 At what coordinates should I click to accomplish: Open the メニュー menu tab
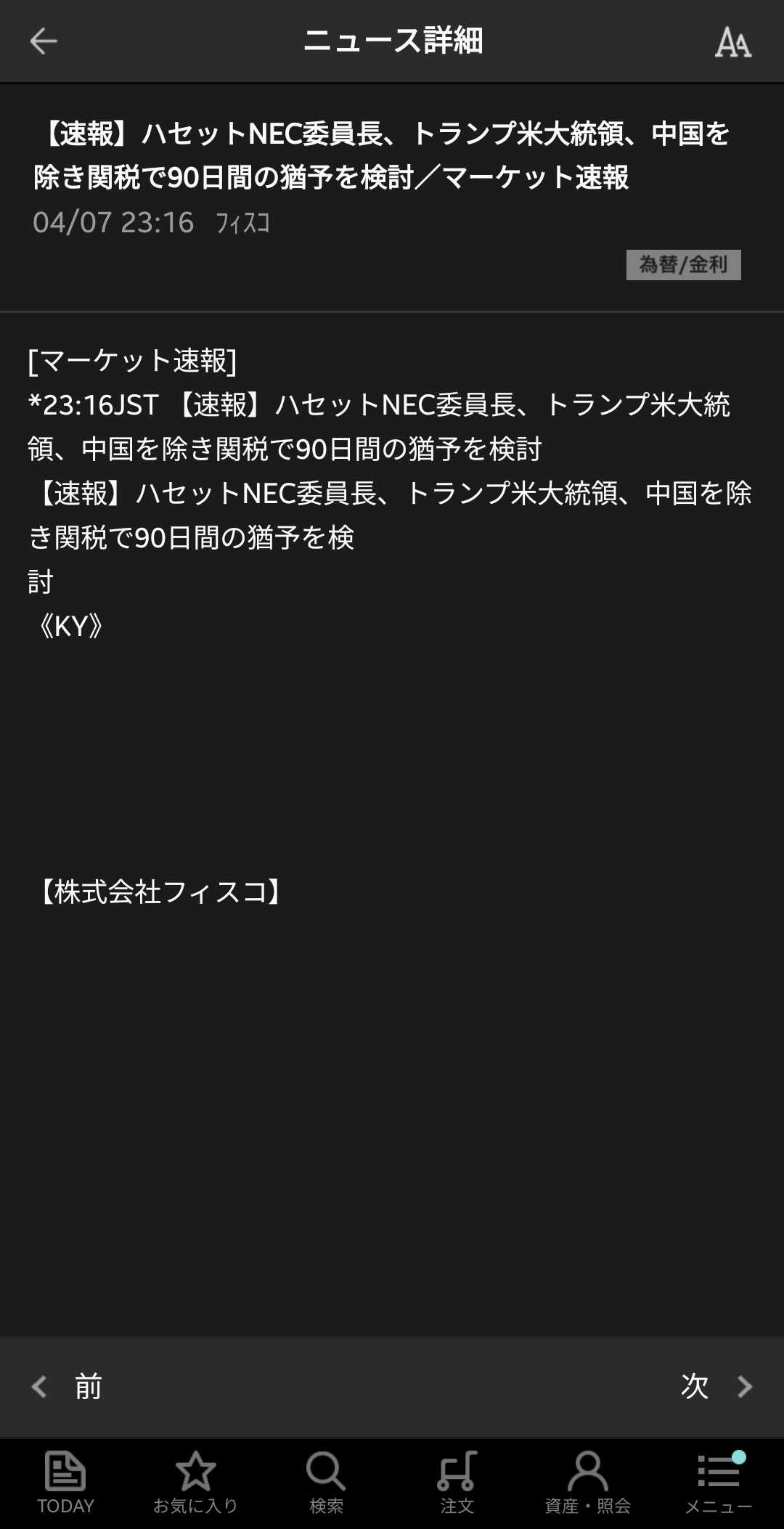pos(718,1483)
